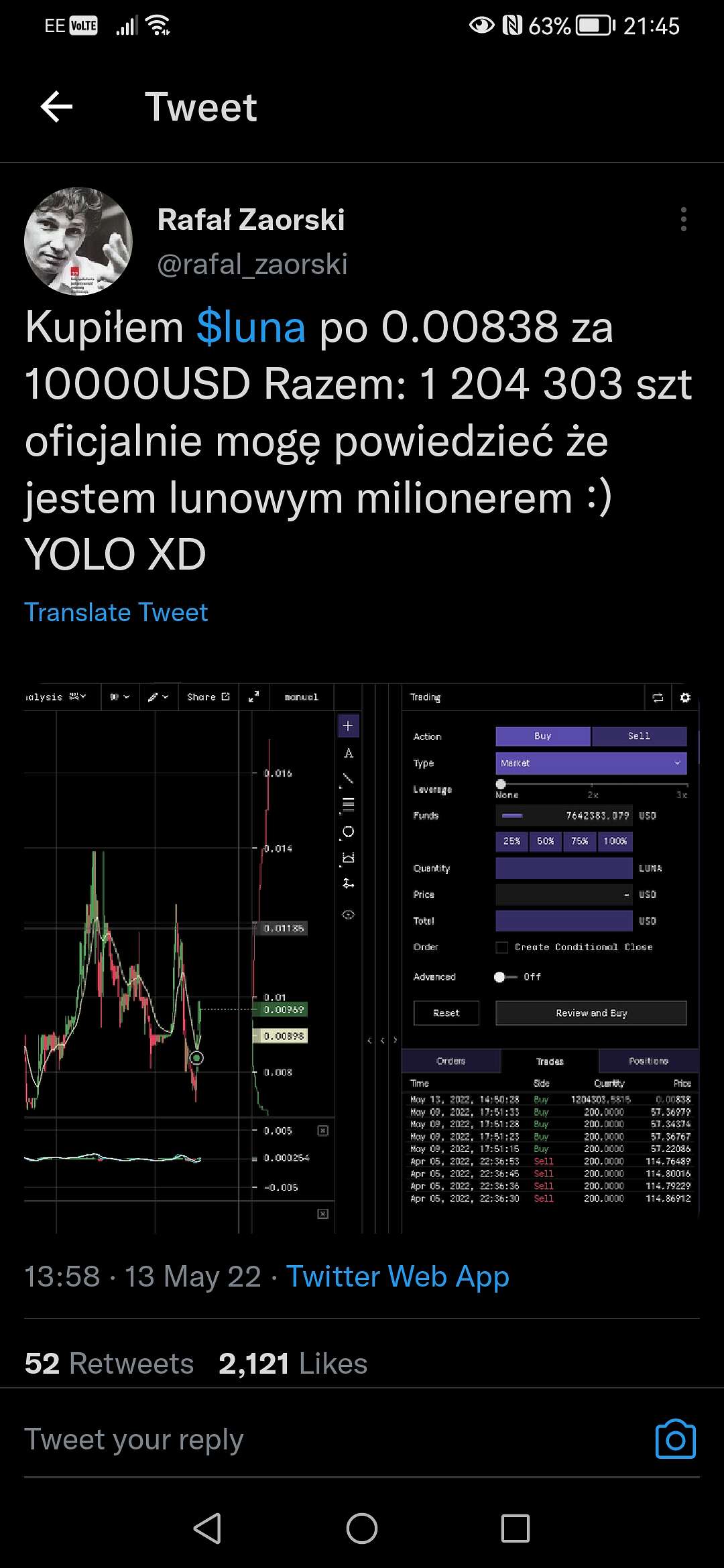Open the camera icon to attach photo
Screen dimensions: 724x1568
676,1439
